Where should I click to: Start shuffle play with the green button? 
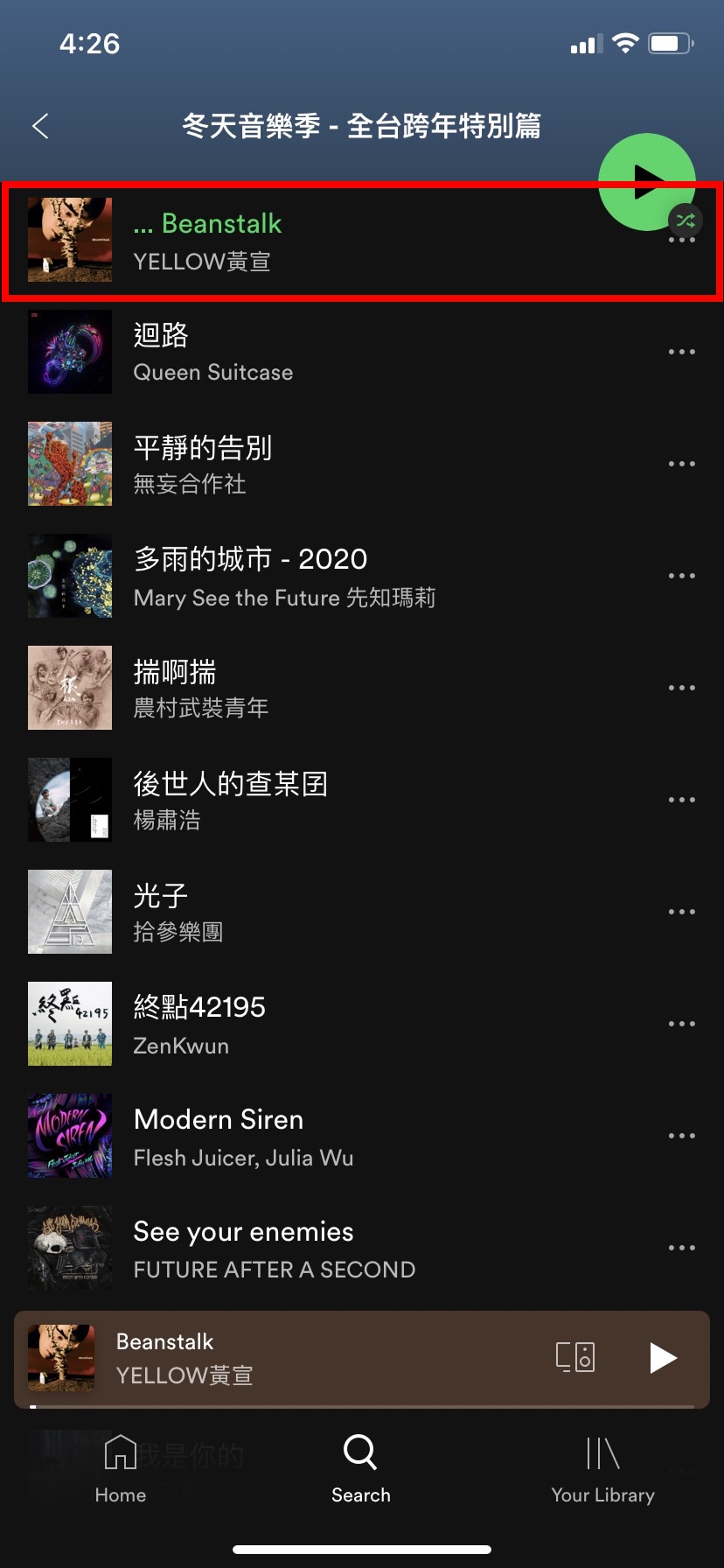click(646, 181)
